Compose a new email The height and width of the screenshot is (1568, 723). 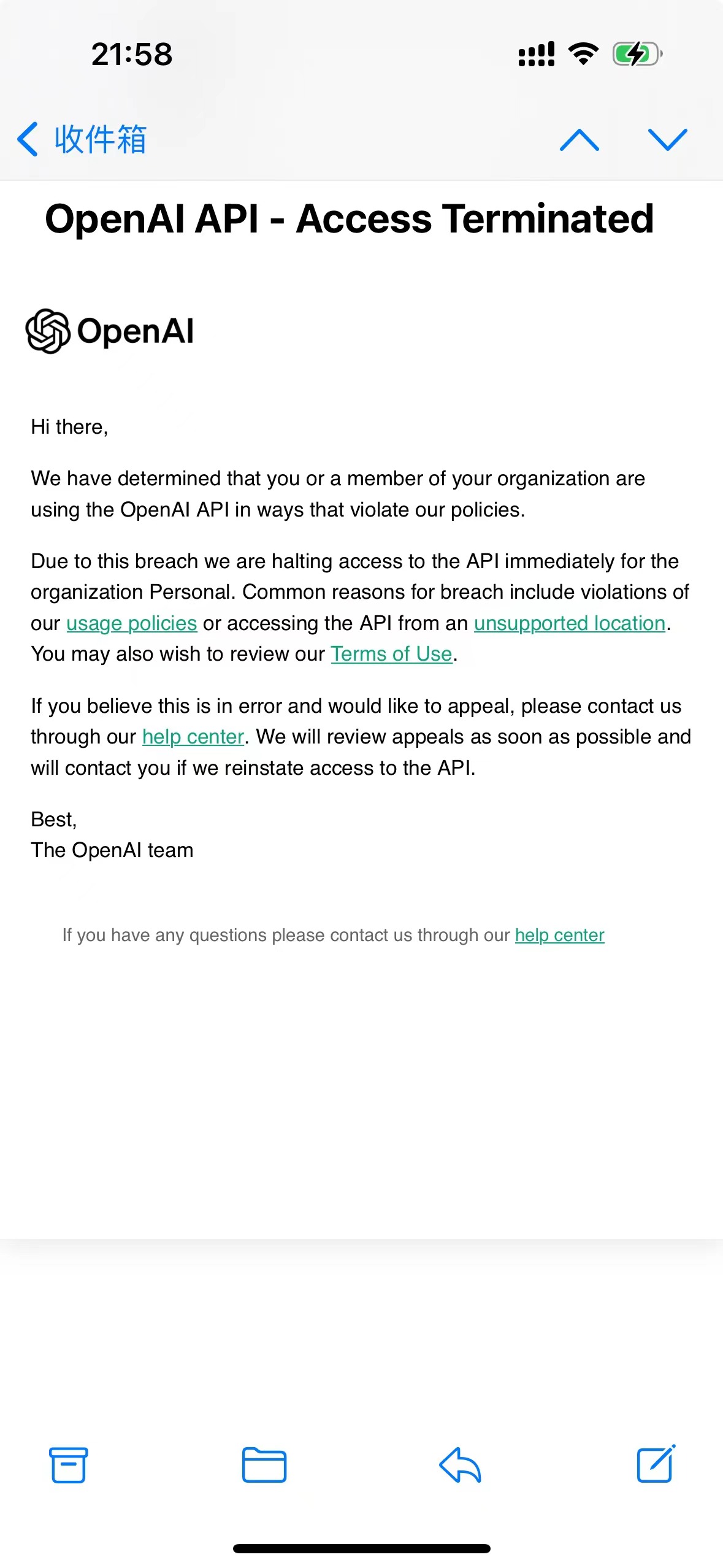(x=656, y=1464)
